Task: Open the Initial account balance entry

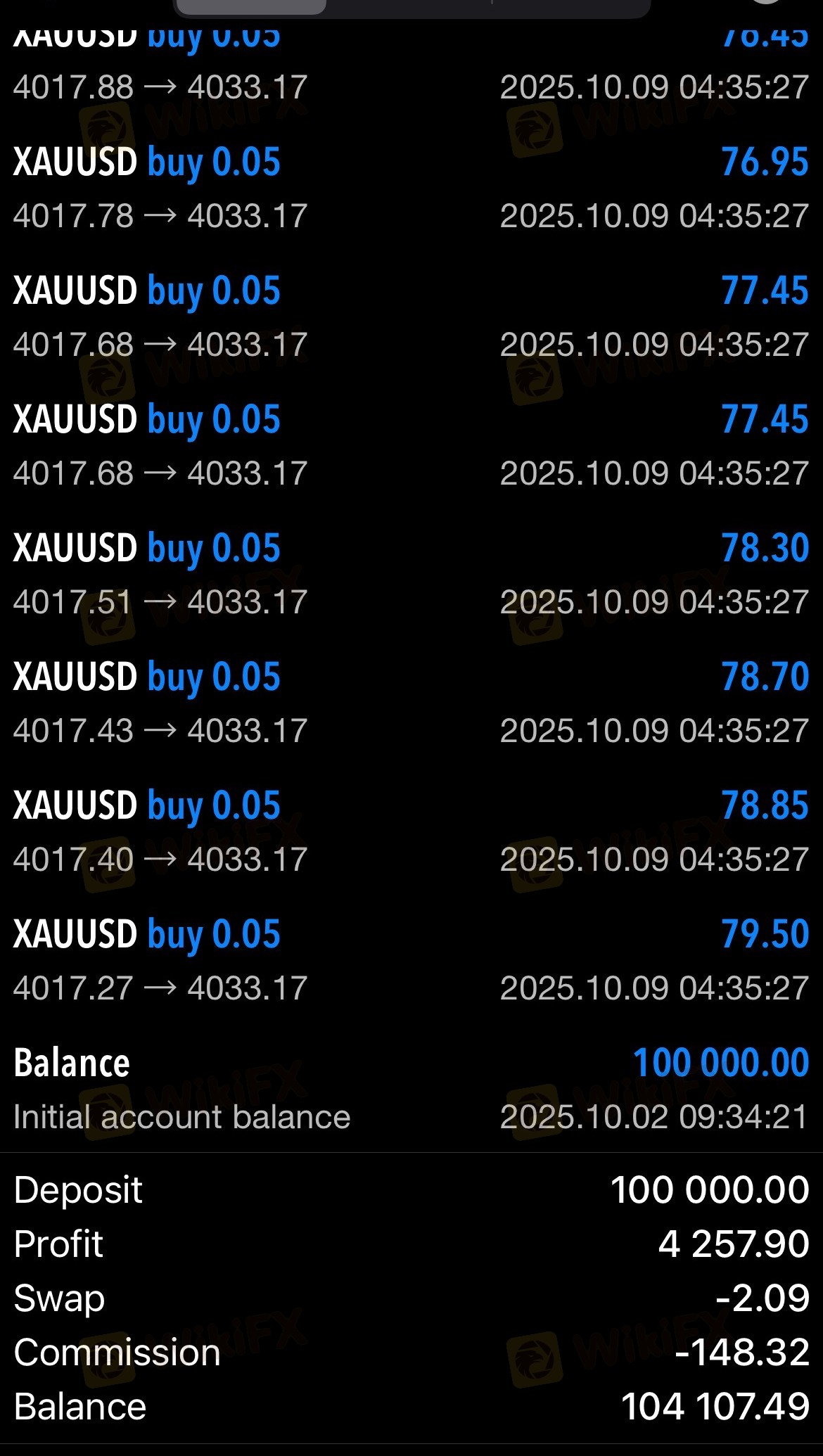Action: [x=412, y=1089]
